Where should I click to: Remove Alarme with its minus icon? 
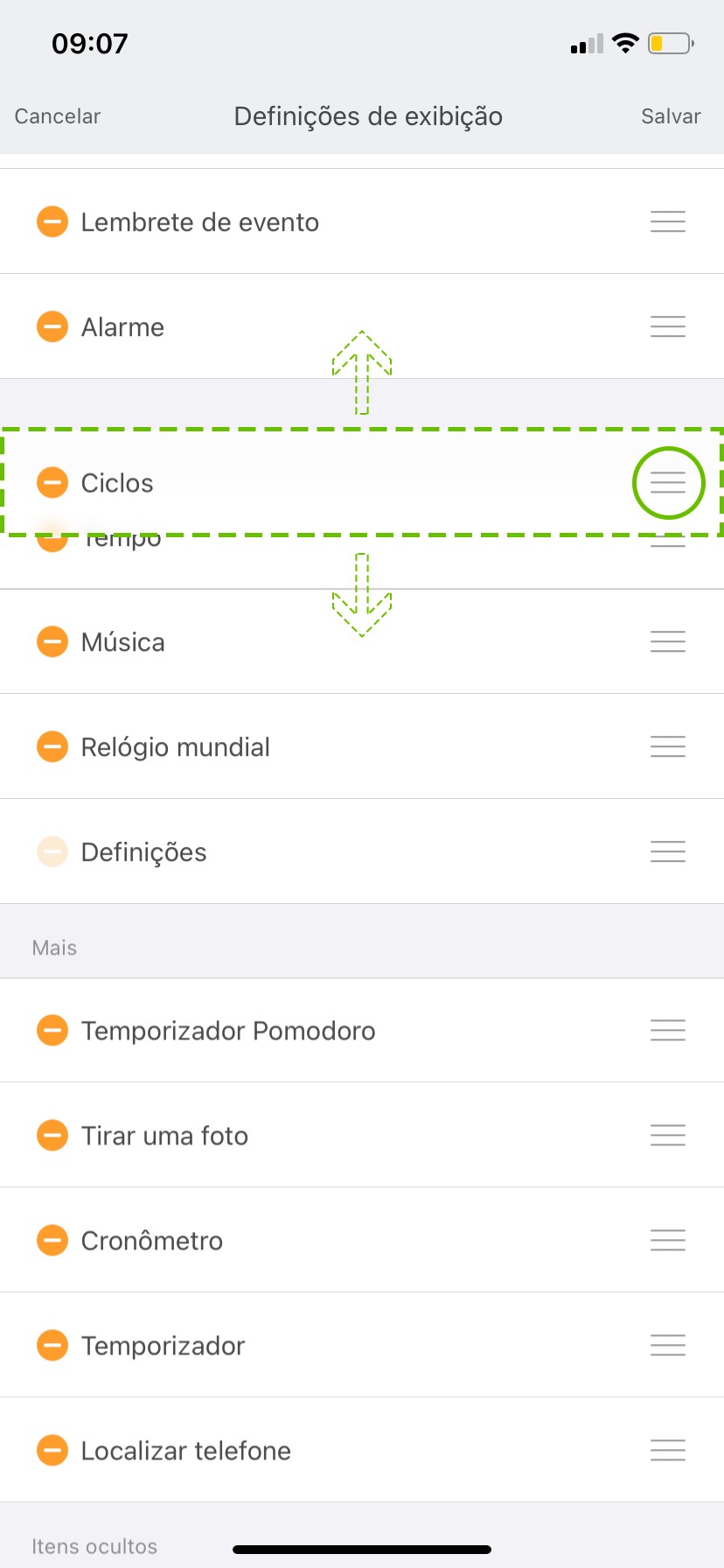(x=52, y=326)
